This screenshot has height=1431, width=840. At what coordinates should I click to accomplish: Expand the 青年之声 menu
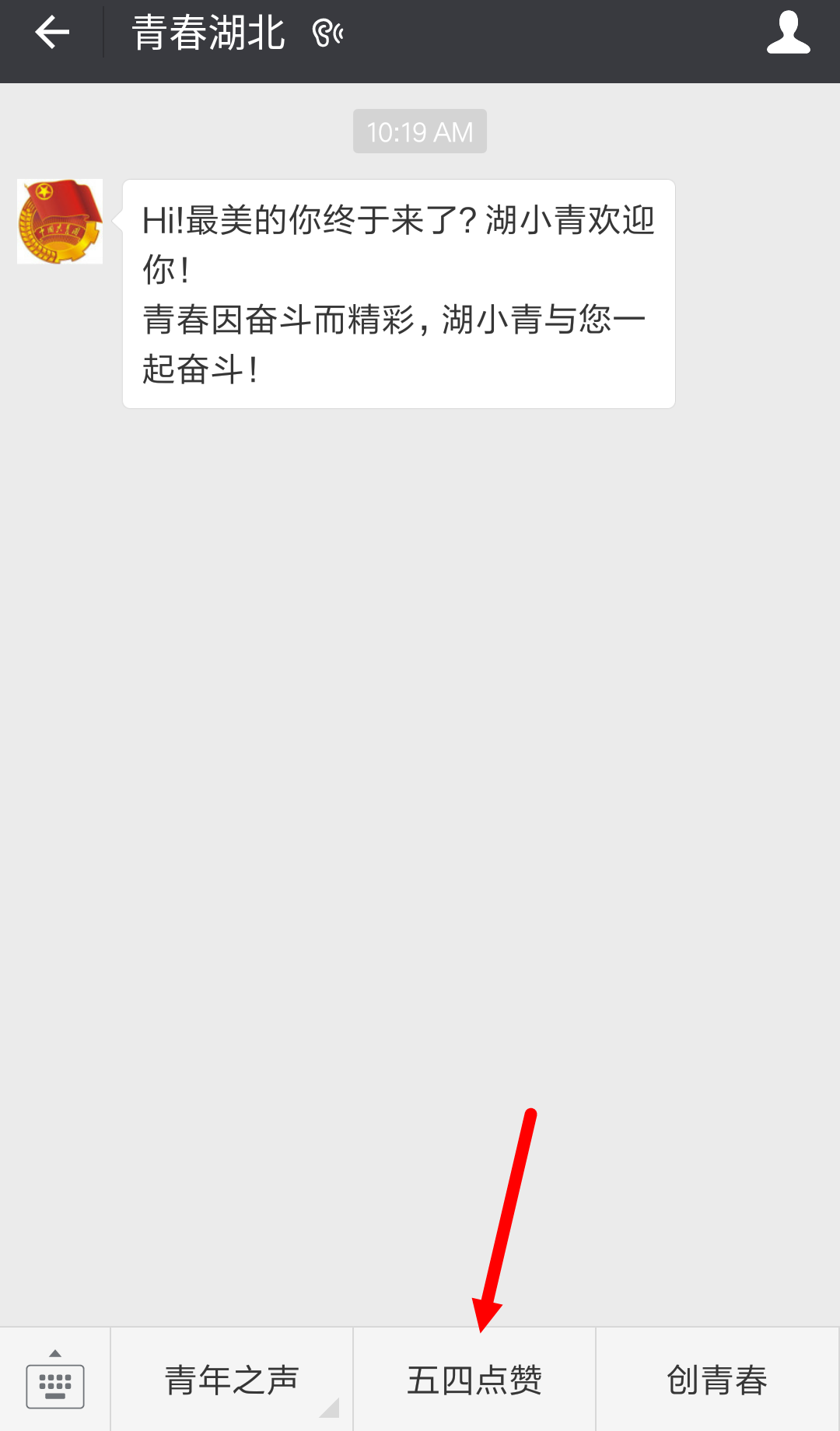232,1380
